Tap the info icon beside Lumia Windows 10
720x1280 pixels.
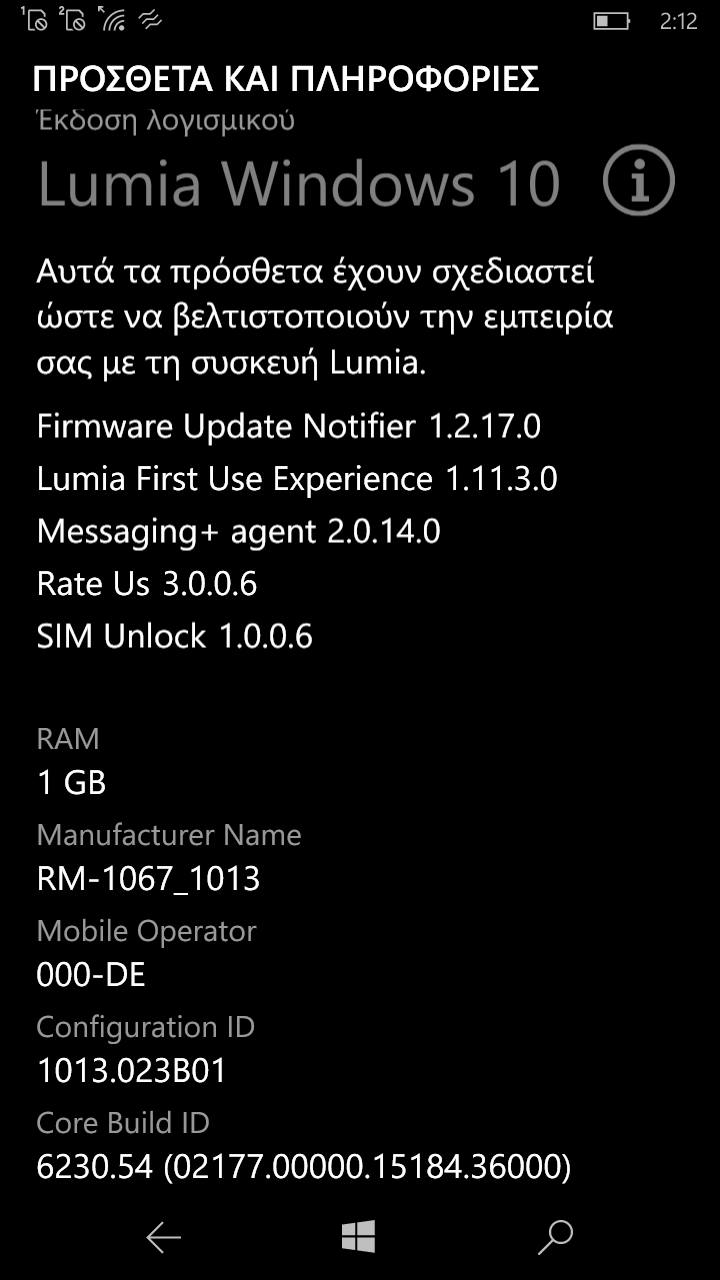click(x=639, y=181)
